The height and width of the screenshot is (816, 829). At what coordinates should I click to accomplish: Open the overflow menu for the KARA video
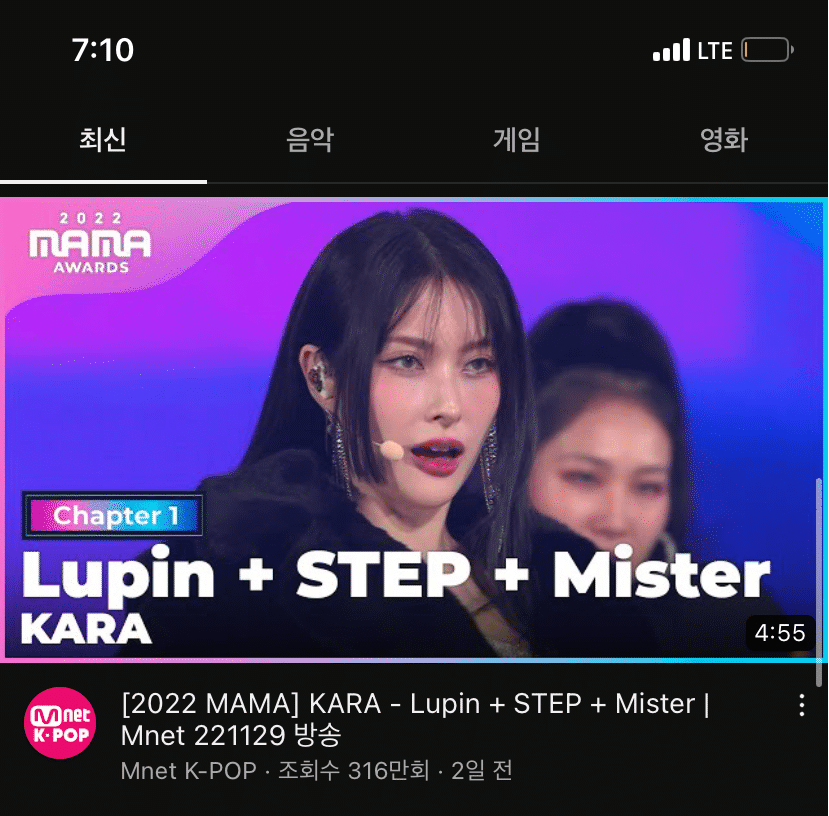(801, 706)
